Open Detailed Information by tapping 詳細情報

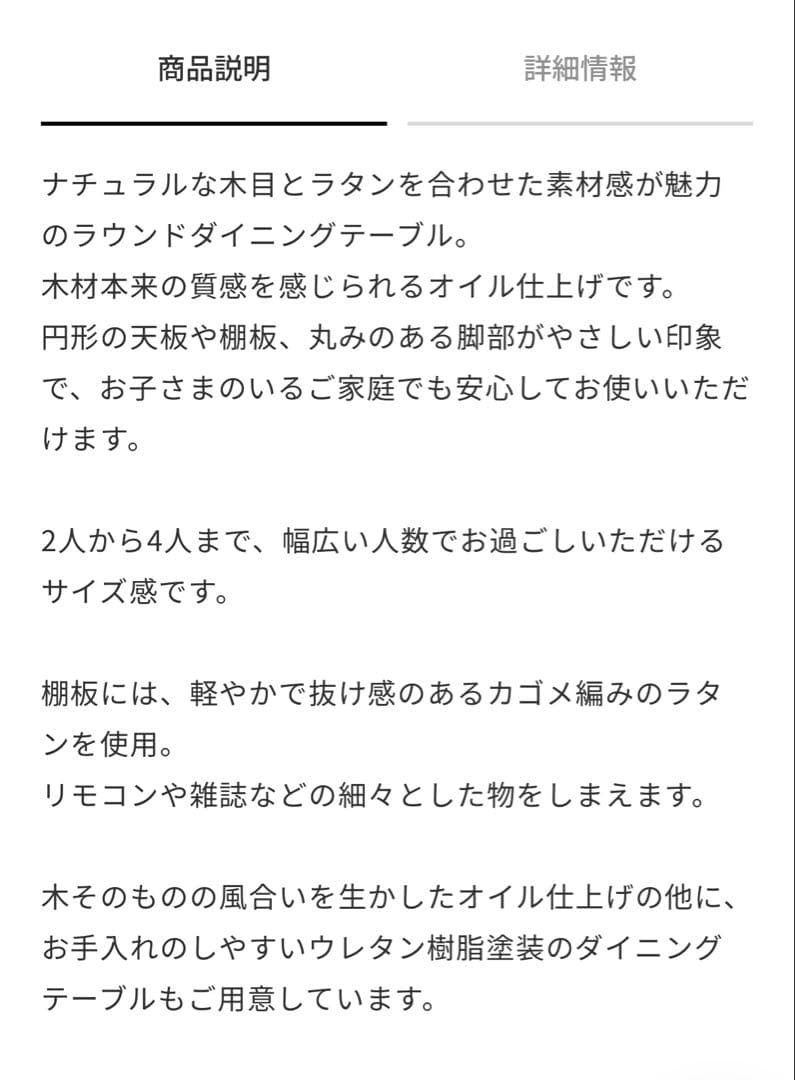coord(580,70)
